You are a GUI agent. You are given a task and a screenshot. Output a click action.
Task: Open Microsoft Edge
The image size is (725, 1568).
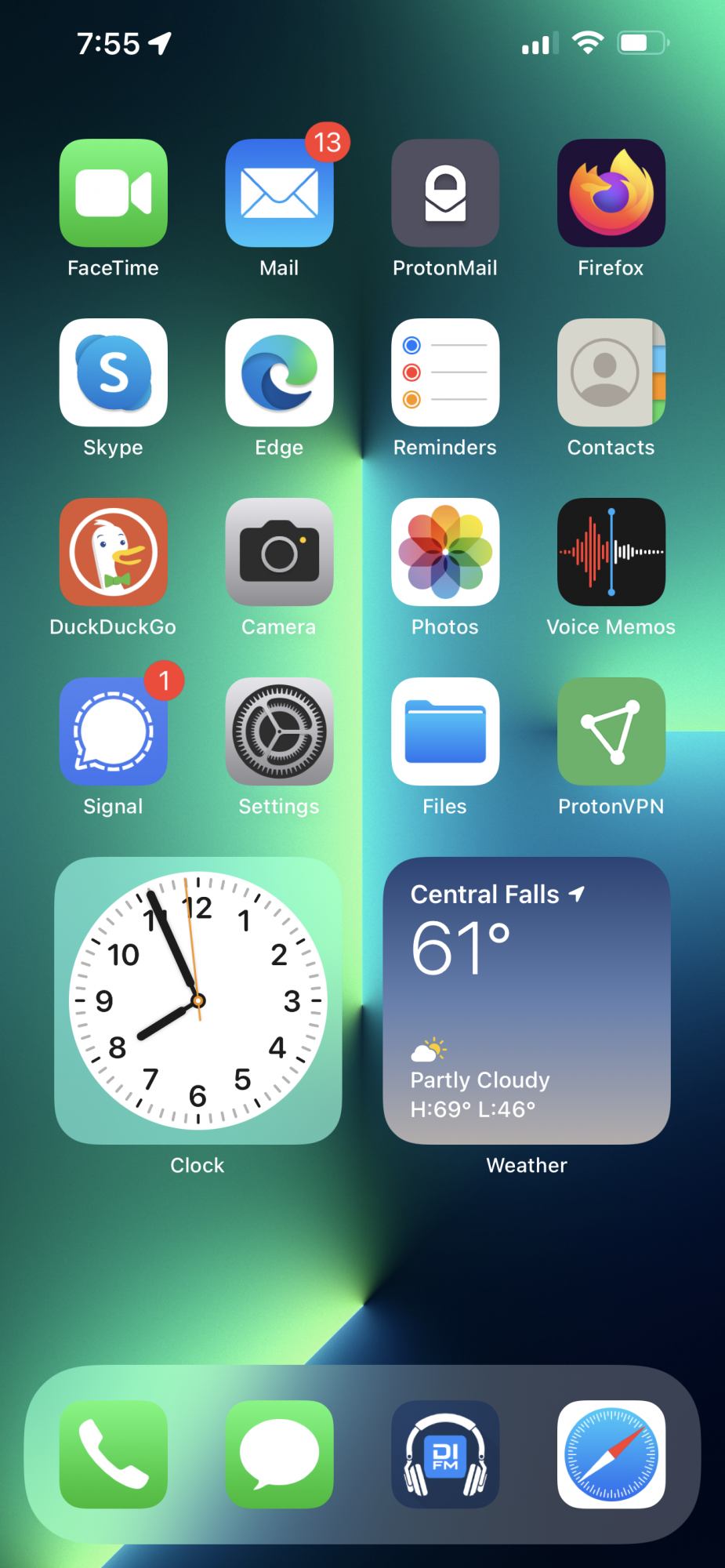coord(279,372)
